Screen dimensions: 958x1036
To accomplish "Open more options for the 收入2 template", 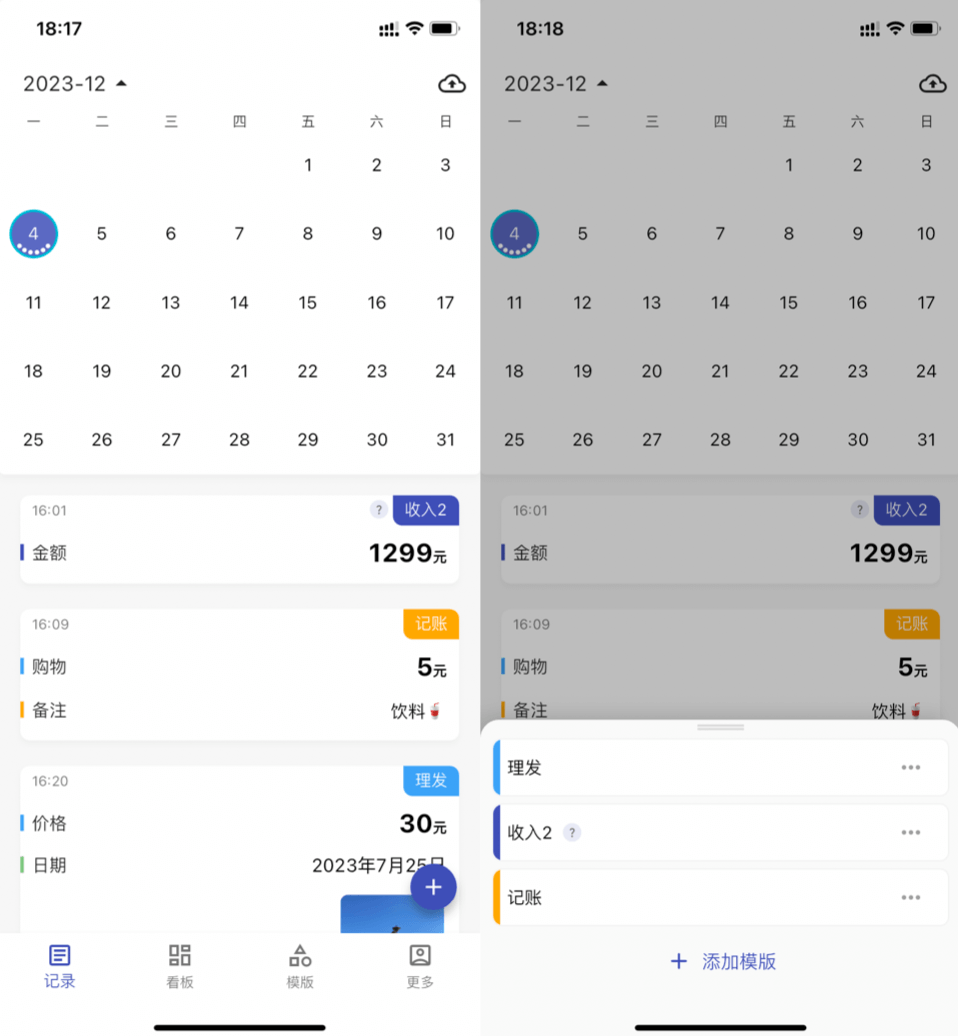I will pos(910,833).
